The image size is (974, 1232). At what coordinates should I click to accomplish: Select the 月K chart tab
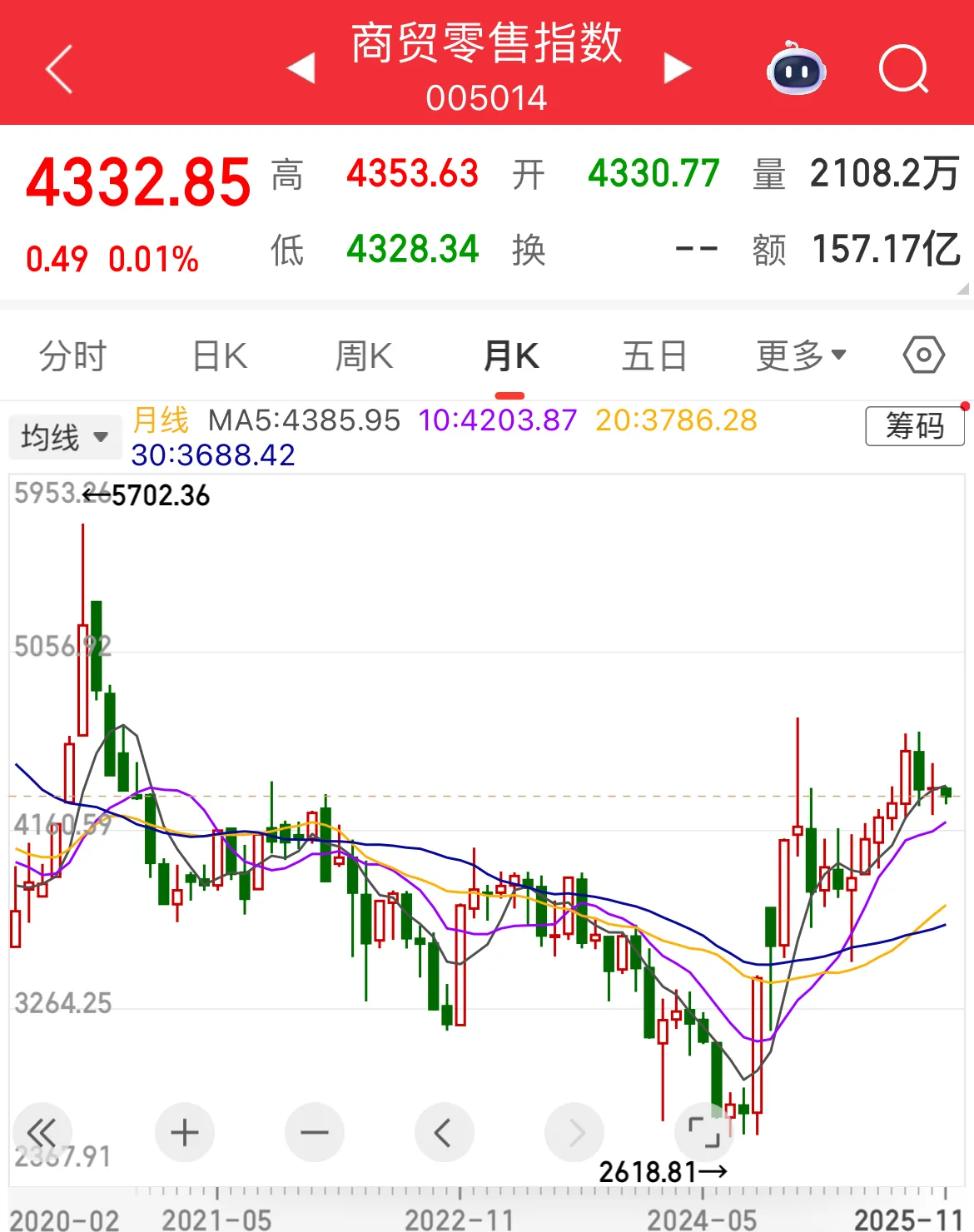(510, 356)
